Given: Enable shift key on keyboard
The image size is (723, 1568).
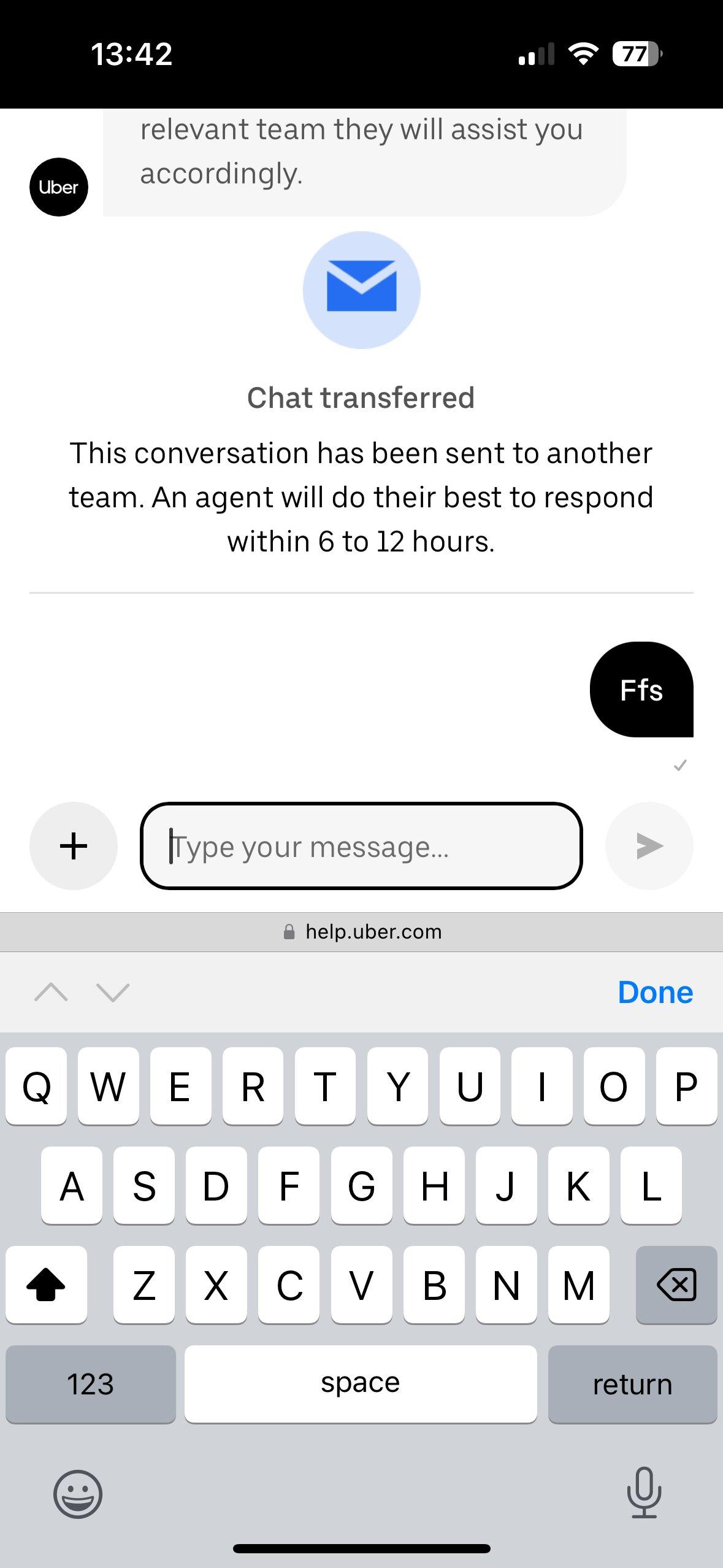Looking at the screenshot, I should [x=46, y=1285].
